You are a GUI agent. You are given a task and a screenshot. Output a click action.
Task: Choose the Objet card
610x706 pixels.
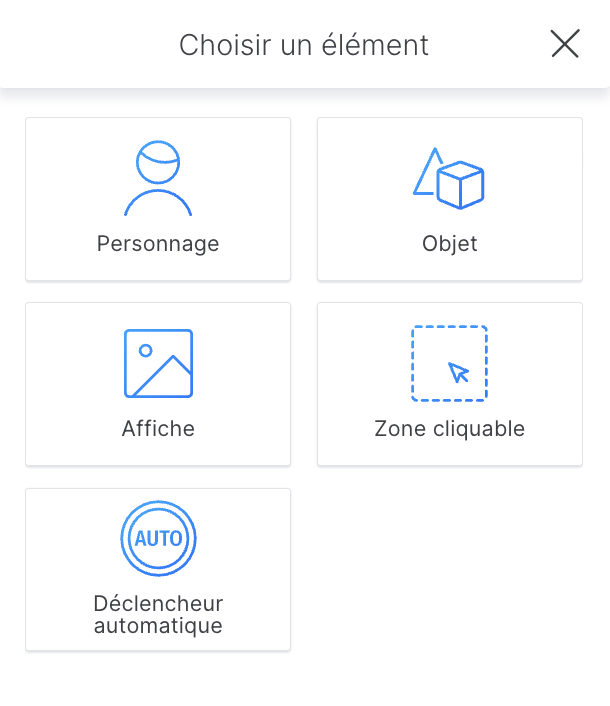pyautogui.click(x=450, y=199)
